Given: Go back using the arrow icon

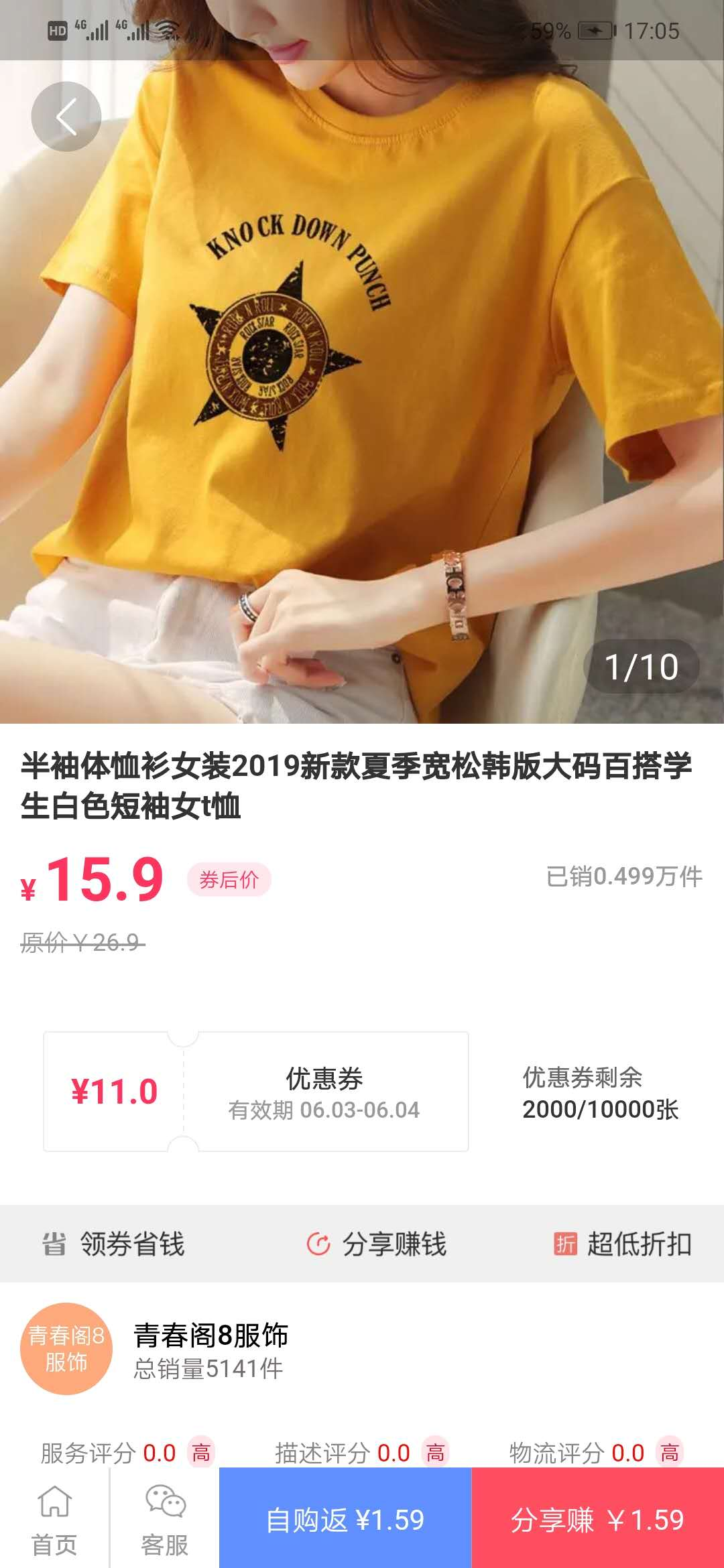Looking at the screenshot, I should pyautogui.click(x=66, y=117).
